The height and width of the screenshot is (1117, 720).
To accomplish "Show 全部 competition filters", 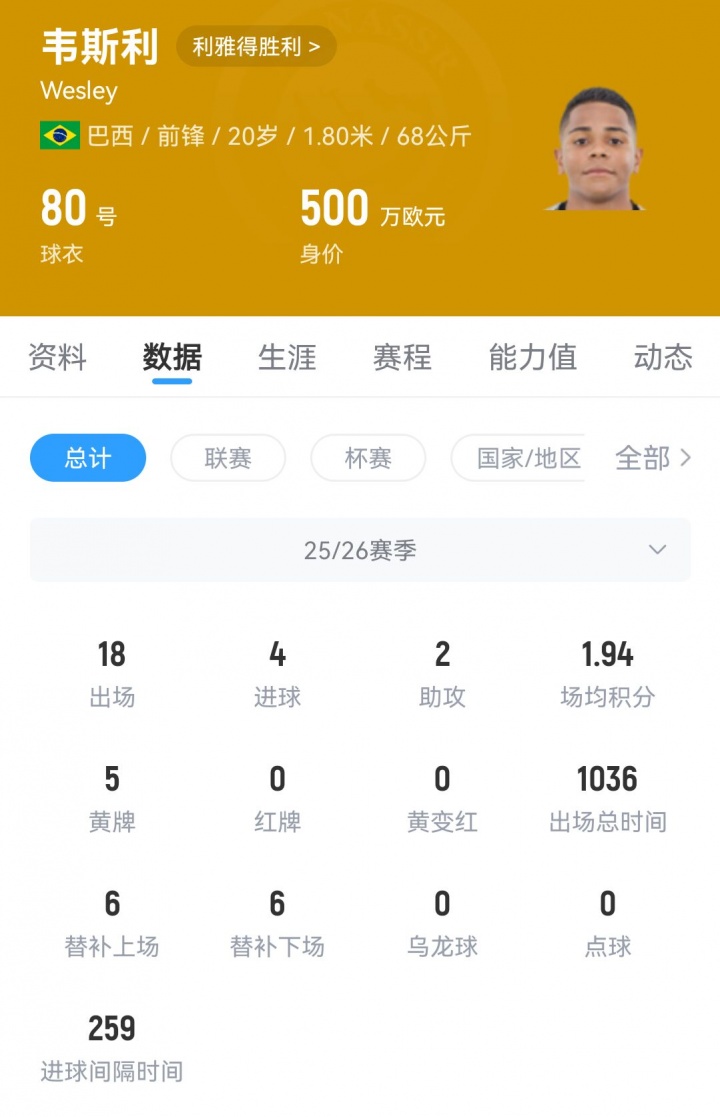I will pos(653,458).
